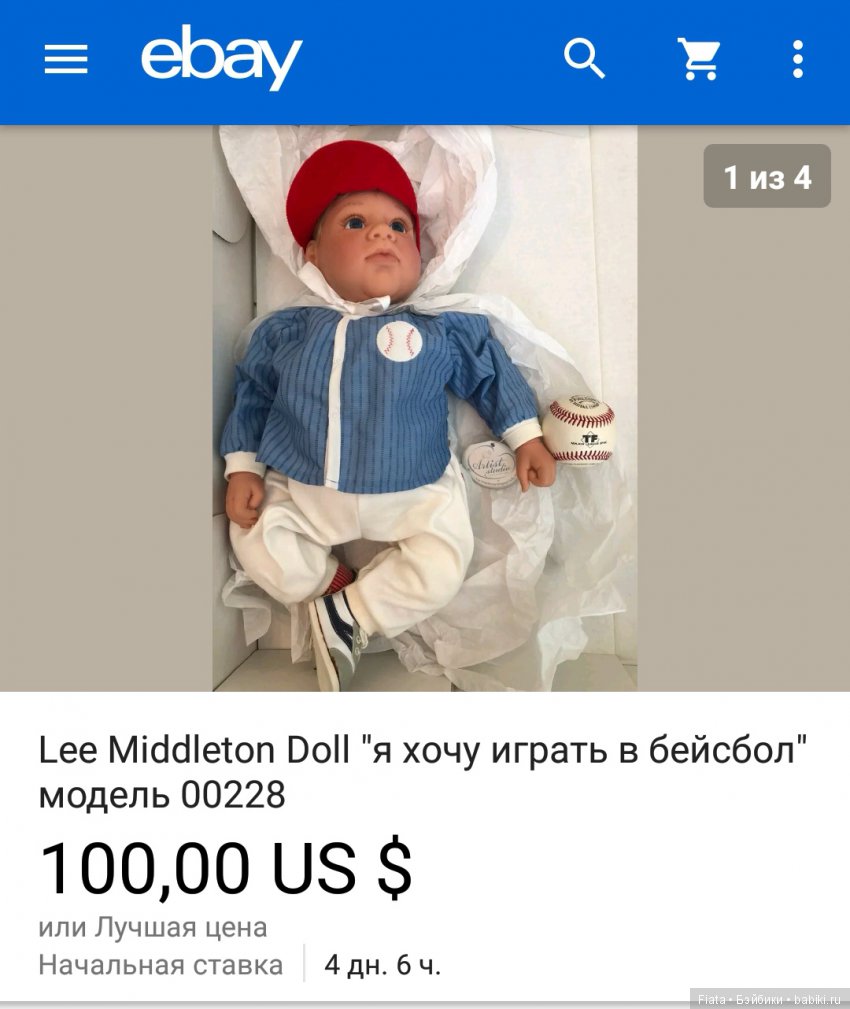Viewport: 850px width, 1009px height.
Task: Tap the search magnifier icon
Action: coord(585,60)
